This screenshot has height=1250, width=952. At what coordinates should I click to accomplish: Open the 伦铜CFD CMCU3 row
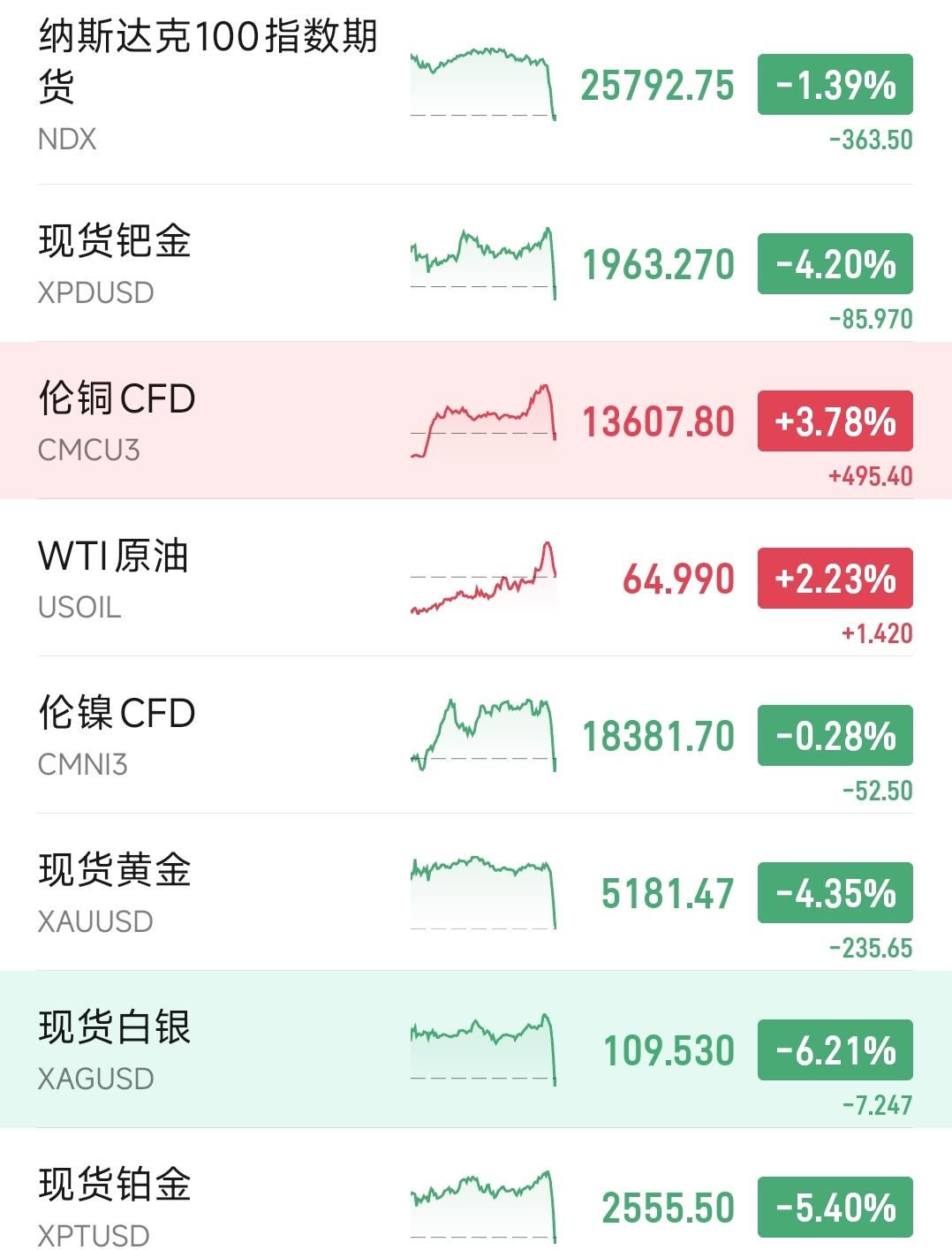[117, 420]
